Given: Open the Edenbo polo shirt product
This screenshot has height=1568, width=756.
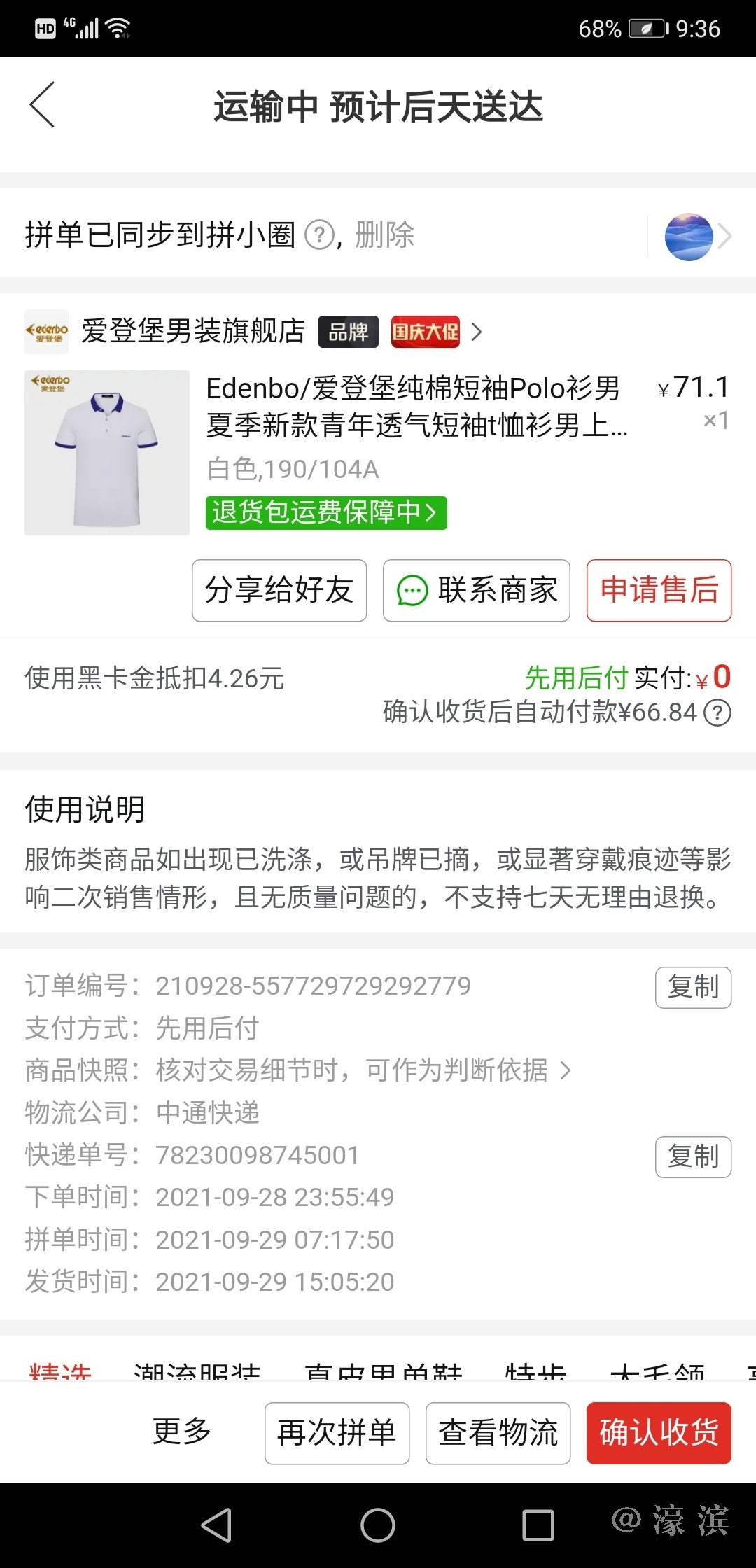Looking at the screenshot, I should click(416, 406).
